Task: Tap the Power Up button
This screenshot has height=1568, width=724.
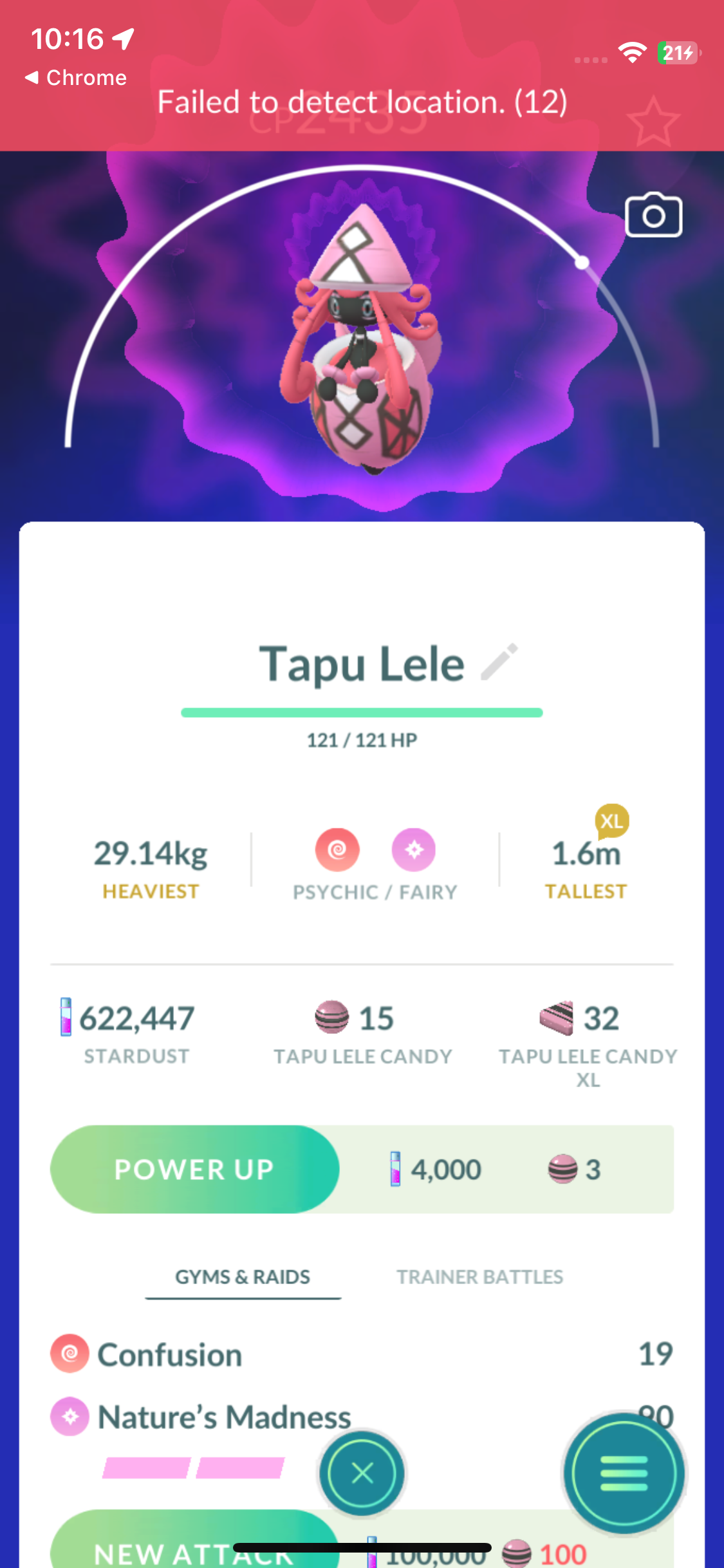Action: coord(194,1169)
